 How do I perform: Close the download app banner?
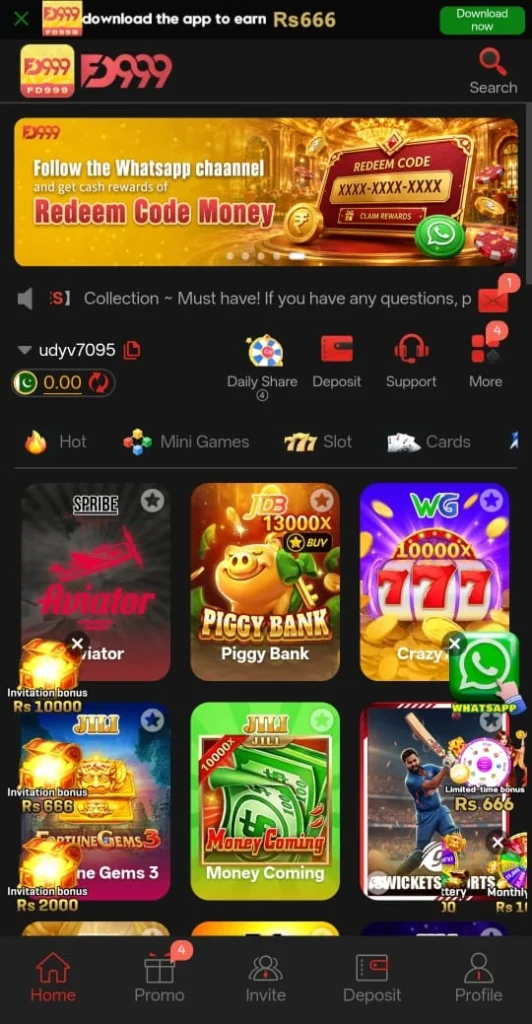(21, 18)
